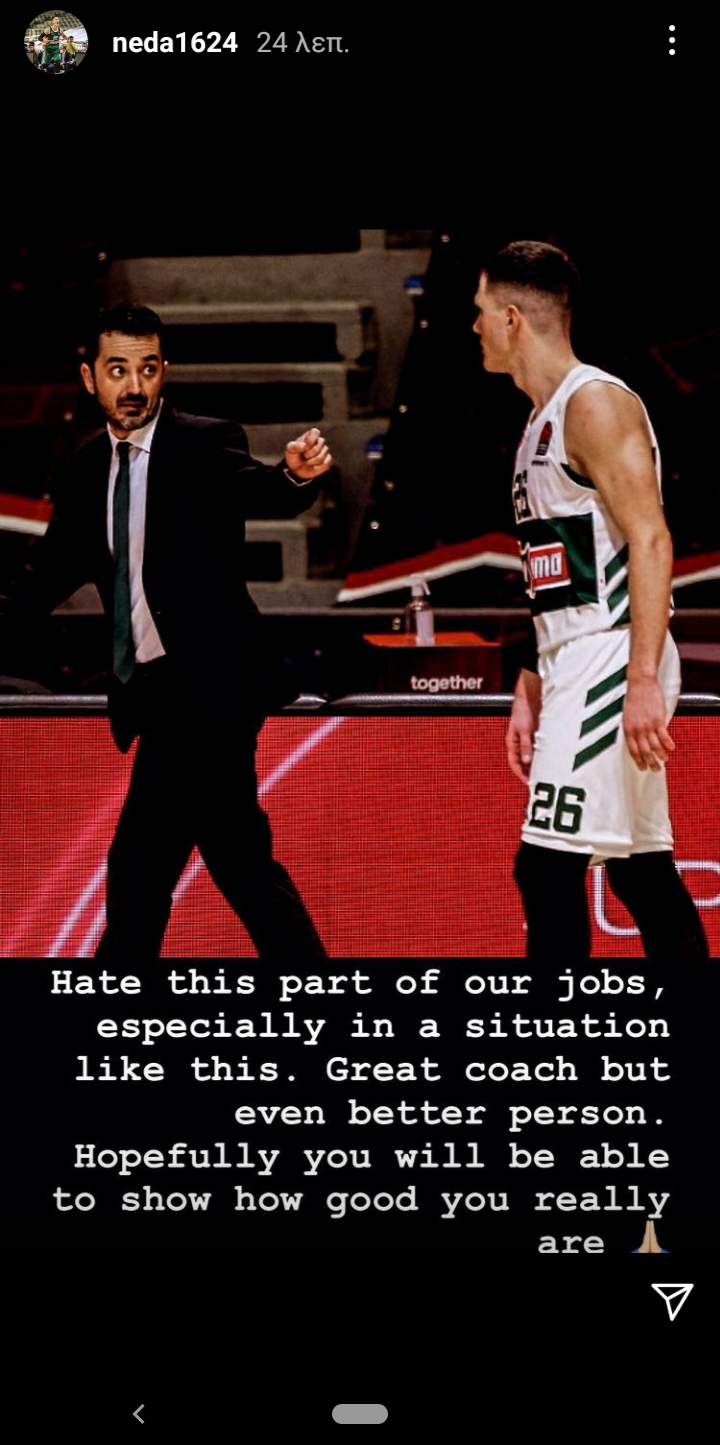Share this story via the send icon
Screen dimensions: 720x1445
672,1301
